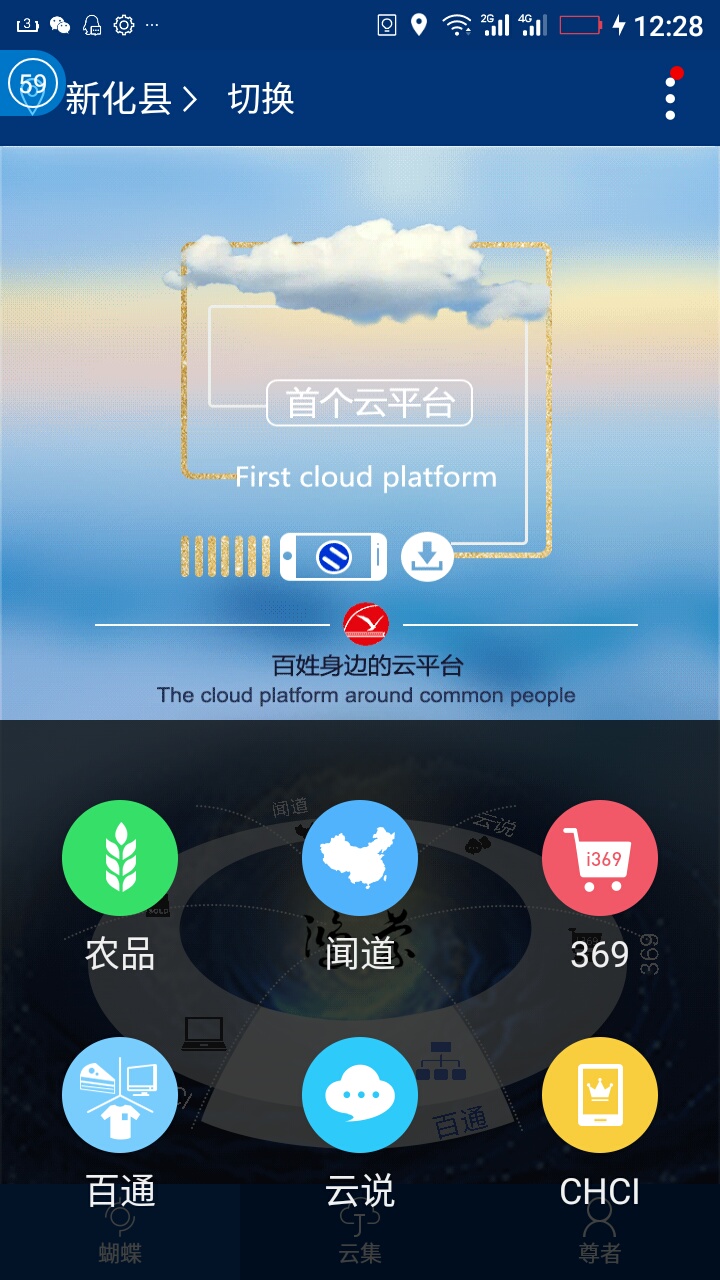Open the 云说 chat section

coord(360,1096)
